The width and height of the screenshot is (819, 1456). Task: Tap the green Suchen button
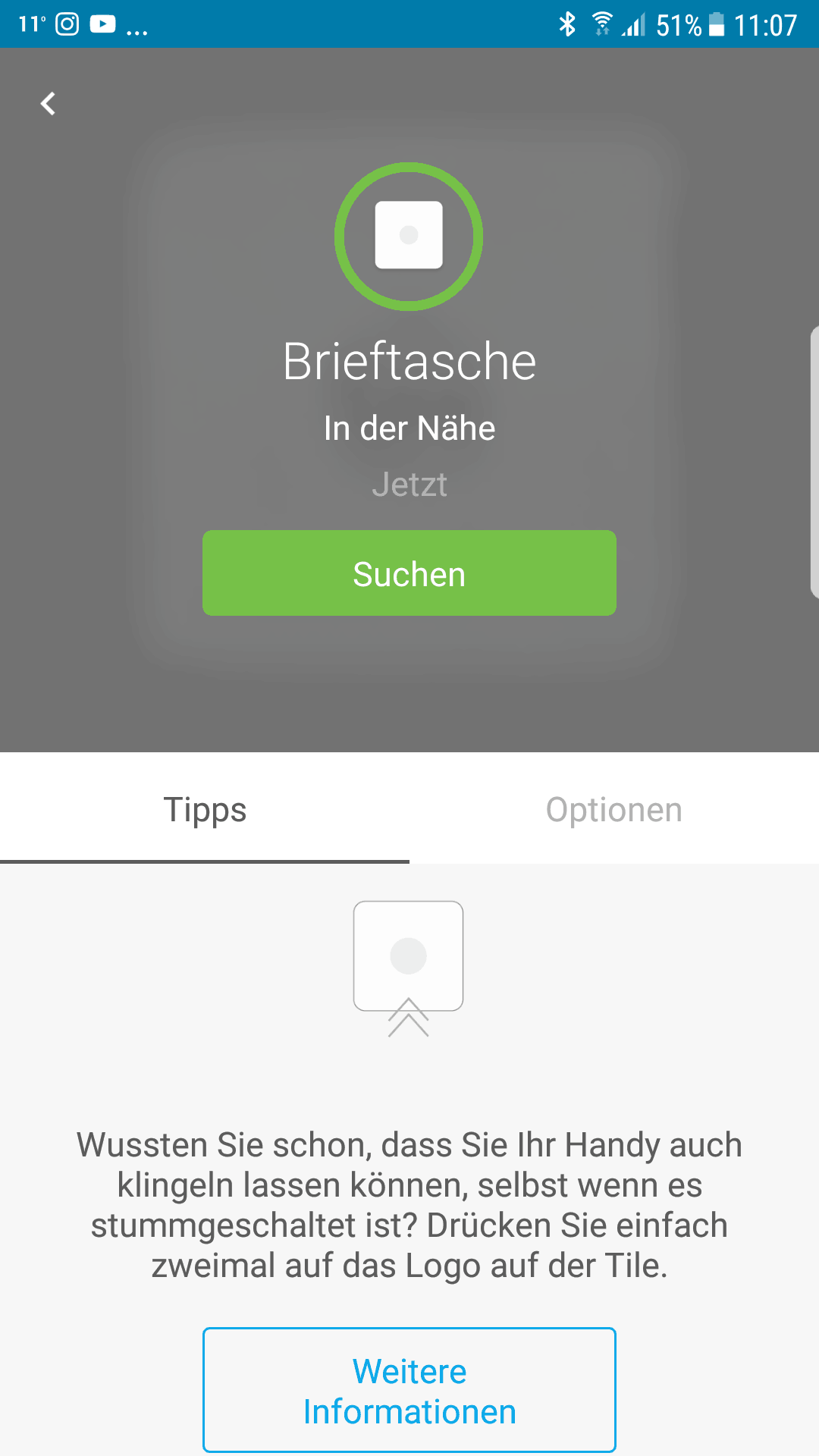pyautogui.click(x=409, y=573)
